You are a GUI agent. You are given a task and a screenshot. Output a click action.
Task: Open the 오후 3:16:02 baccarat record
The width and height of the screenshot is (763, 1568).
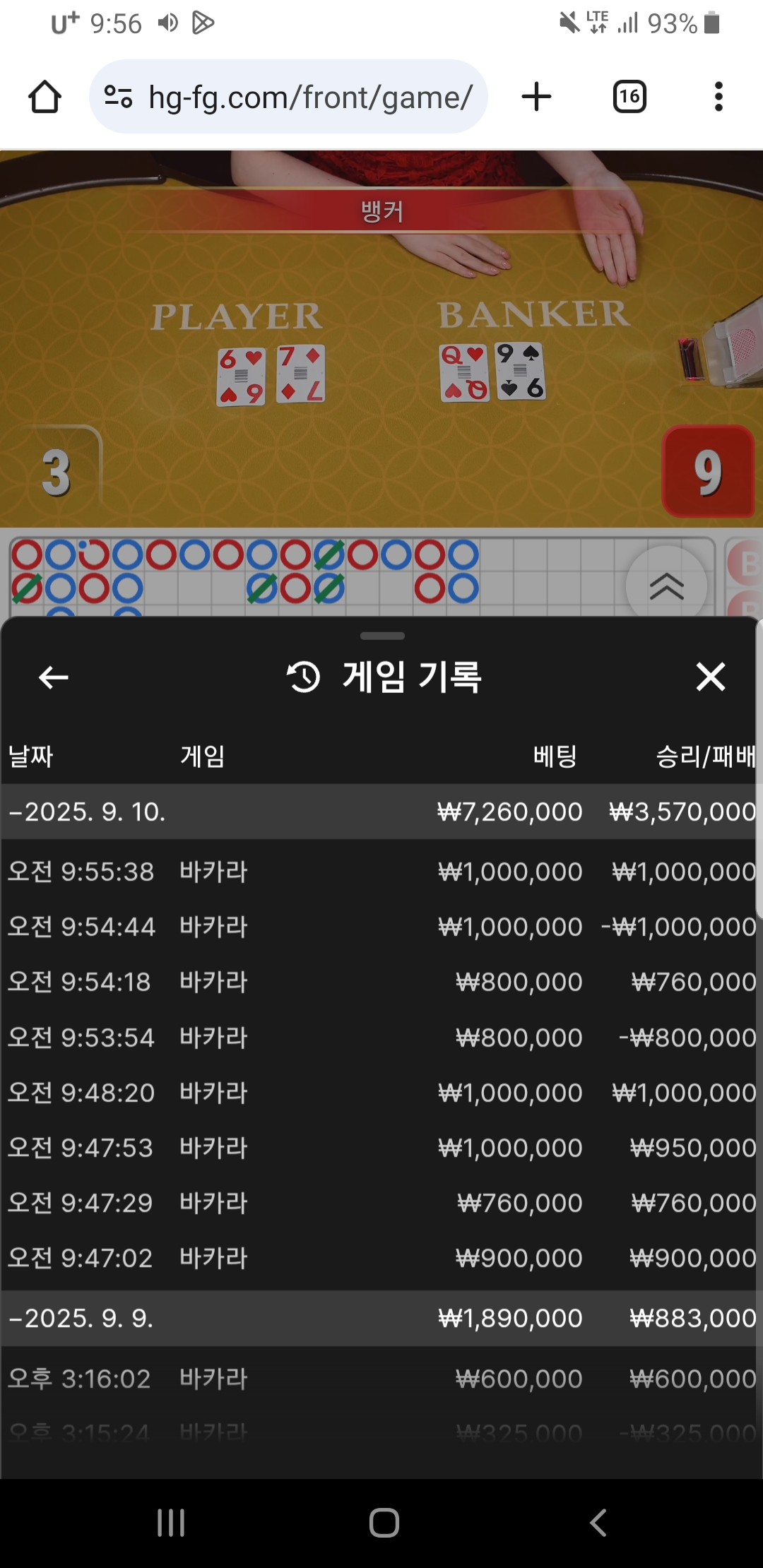(381, 1379)
